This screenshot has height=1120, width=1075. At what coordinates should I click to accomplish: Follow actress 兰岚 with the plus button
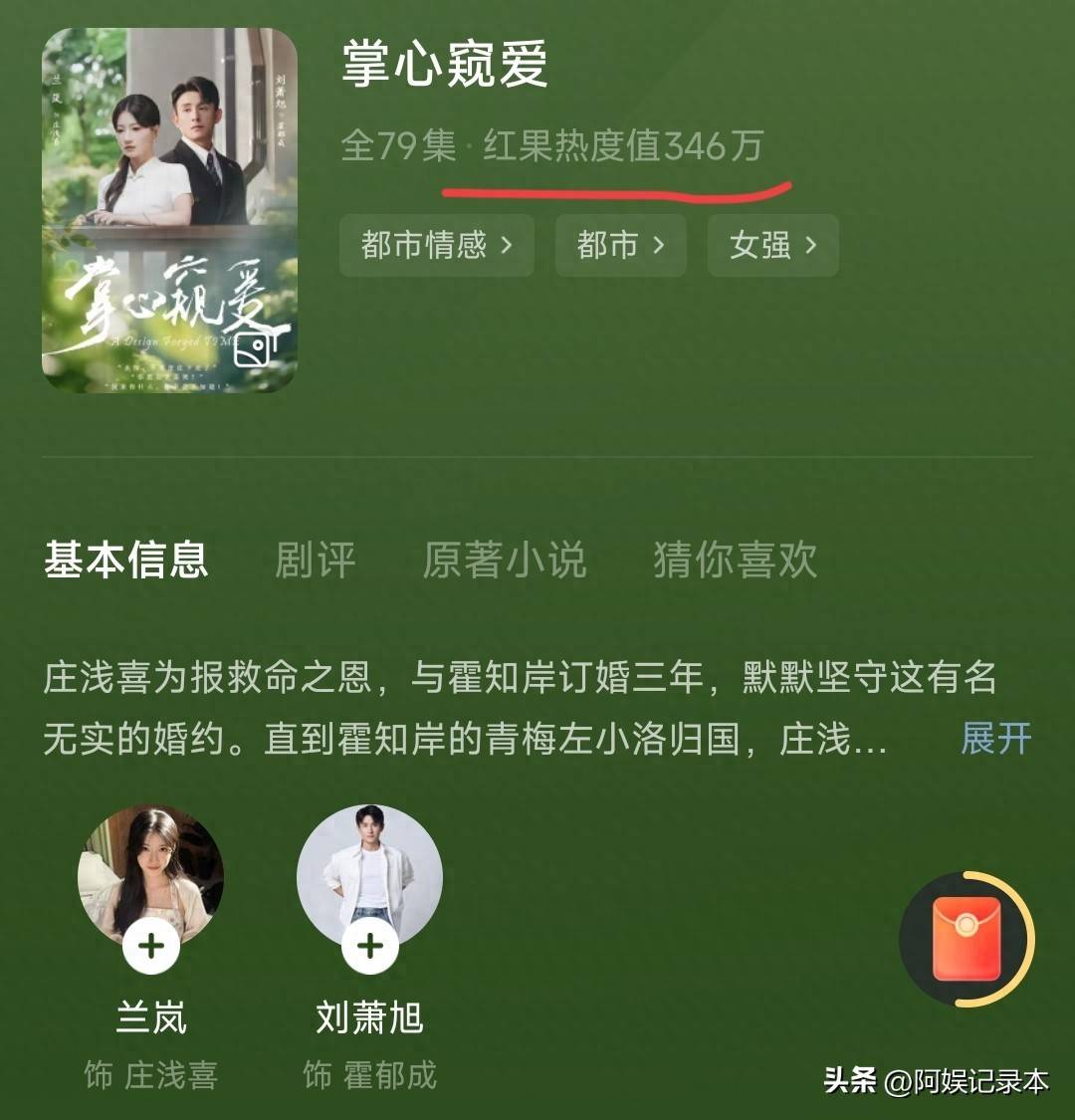tap(151, 945)
